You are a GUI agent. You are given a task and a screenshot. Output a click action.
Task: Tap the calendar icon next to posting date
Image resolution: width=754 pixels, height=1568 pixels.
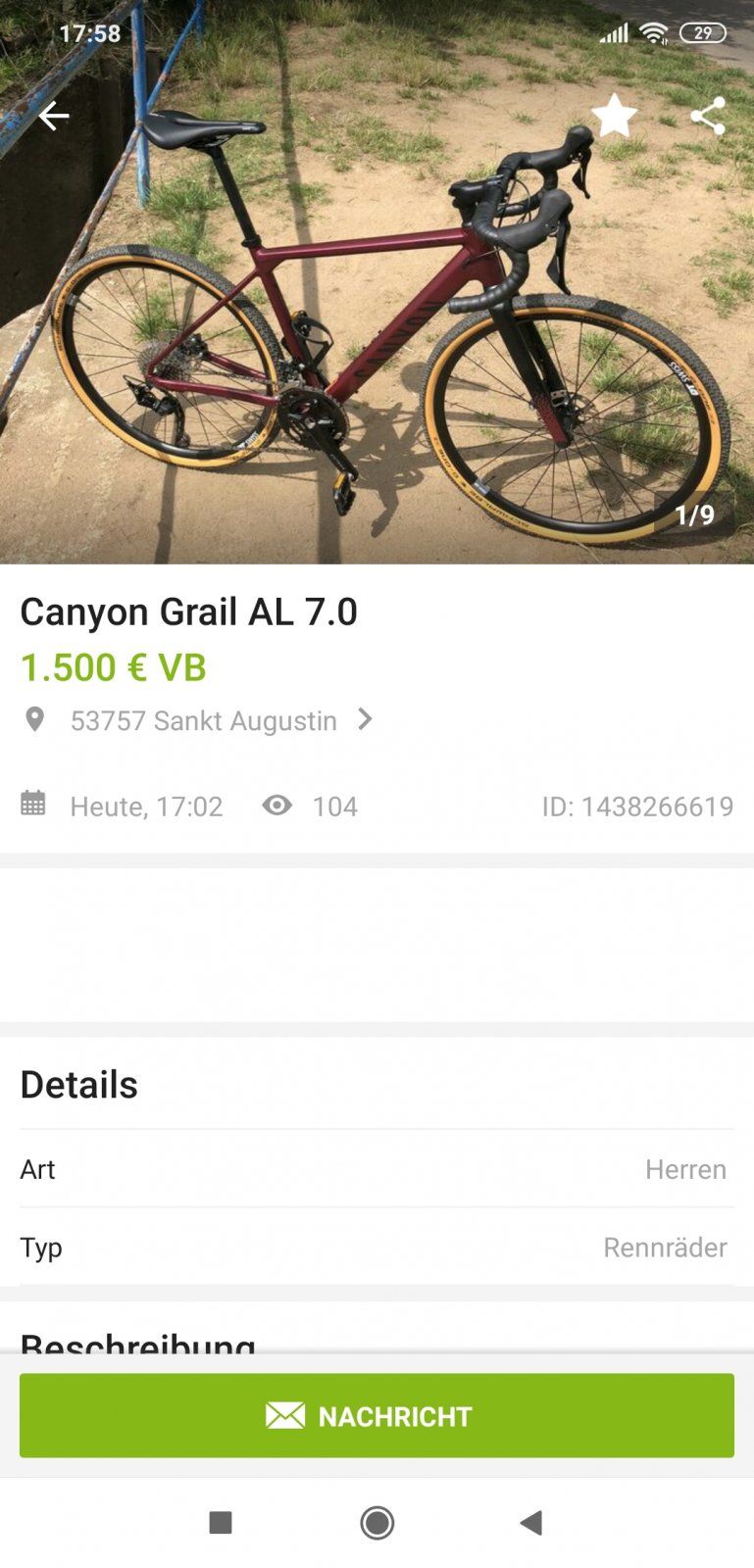pyautogui.click(x=35, y=806)
